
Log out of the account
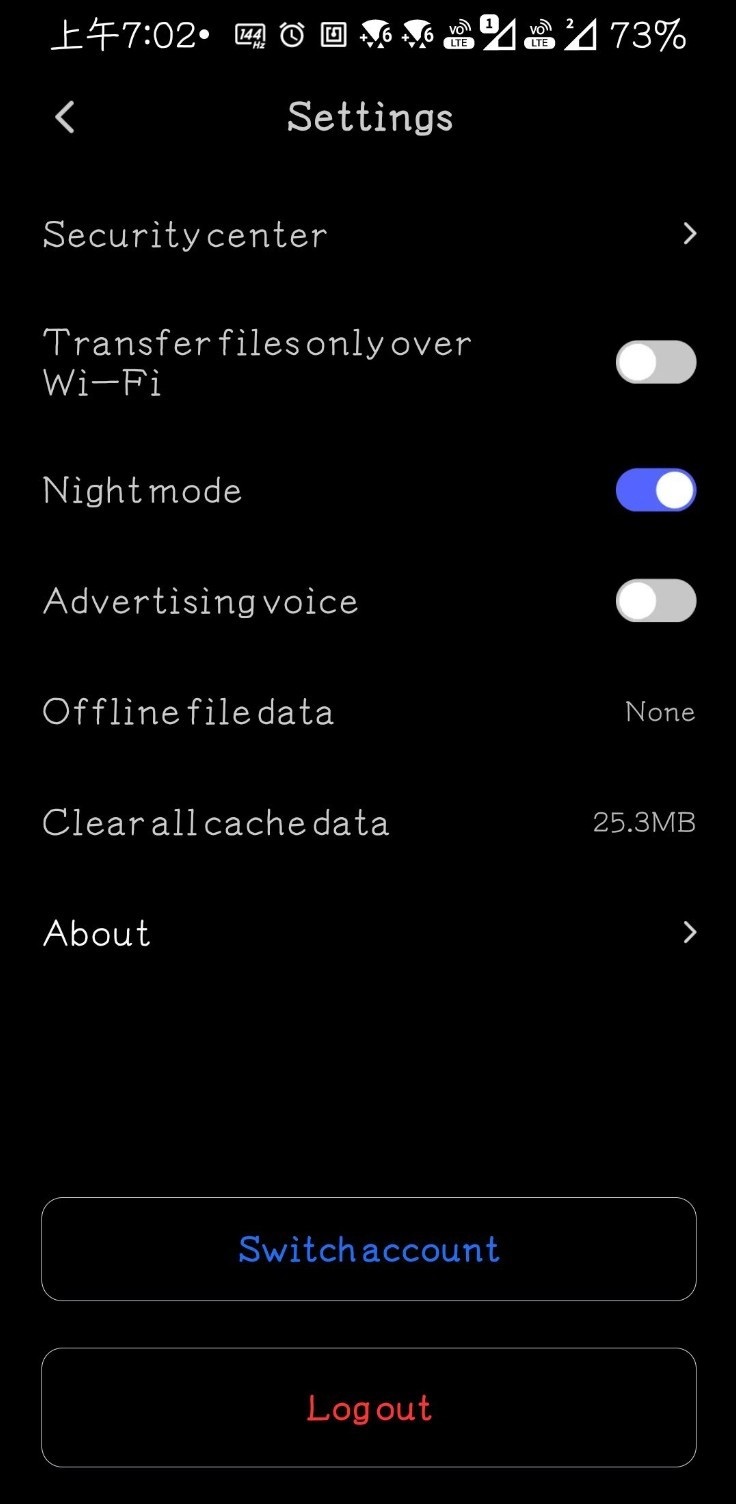368,1408
